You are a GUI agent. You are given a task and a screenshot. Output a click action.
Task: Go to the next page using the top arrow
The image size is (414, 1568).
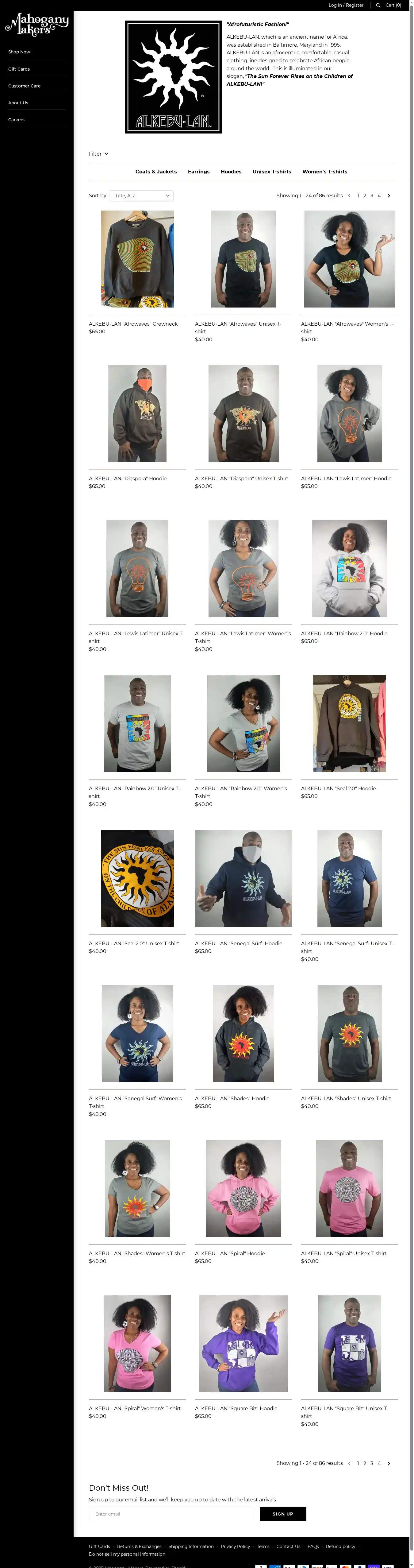point(389,196)
